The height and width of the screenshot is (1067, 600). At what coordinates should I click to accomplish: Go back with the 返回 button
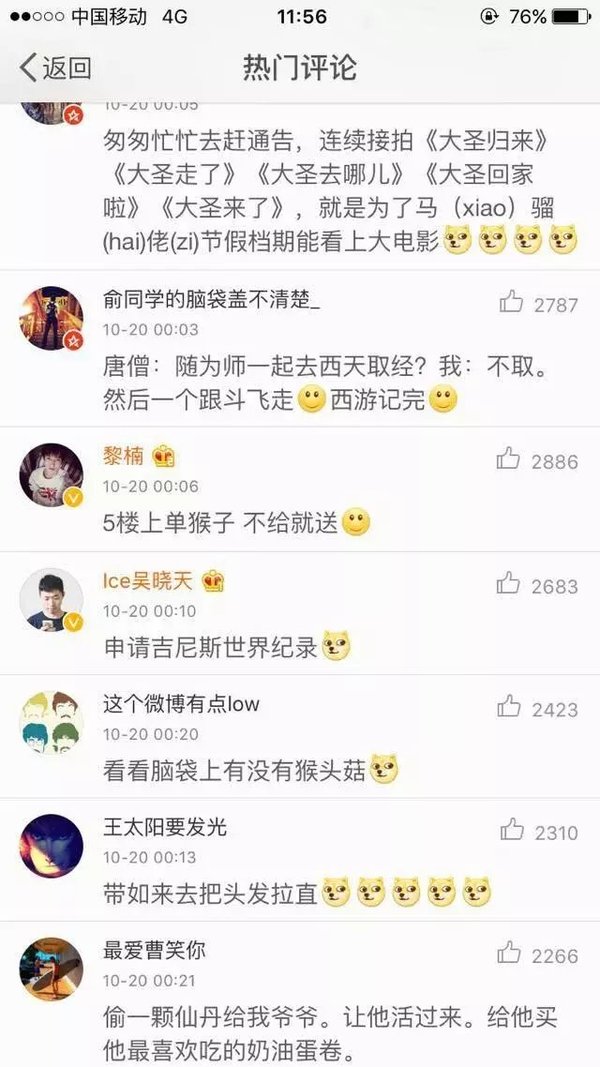(x=56, y=68)
